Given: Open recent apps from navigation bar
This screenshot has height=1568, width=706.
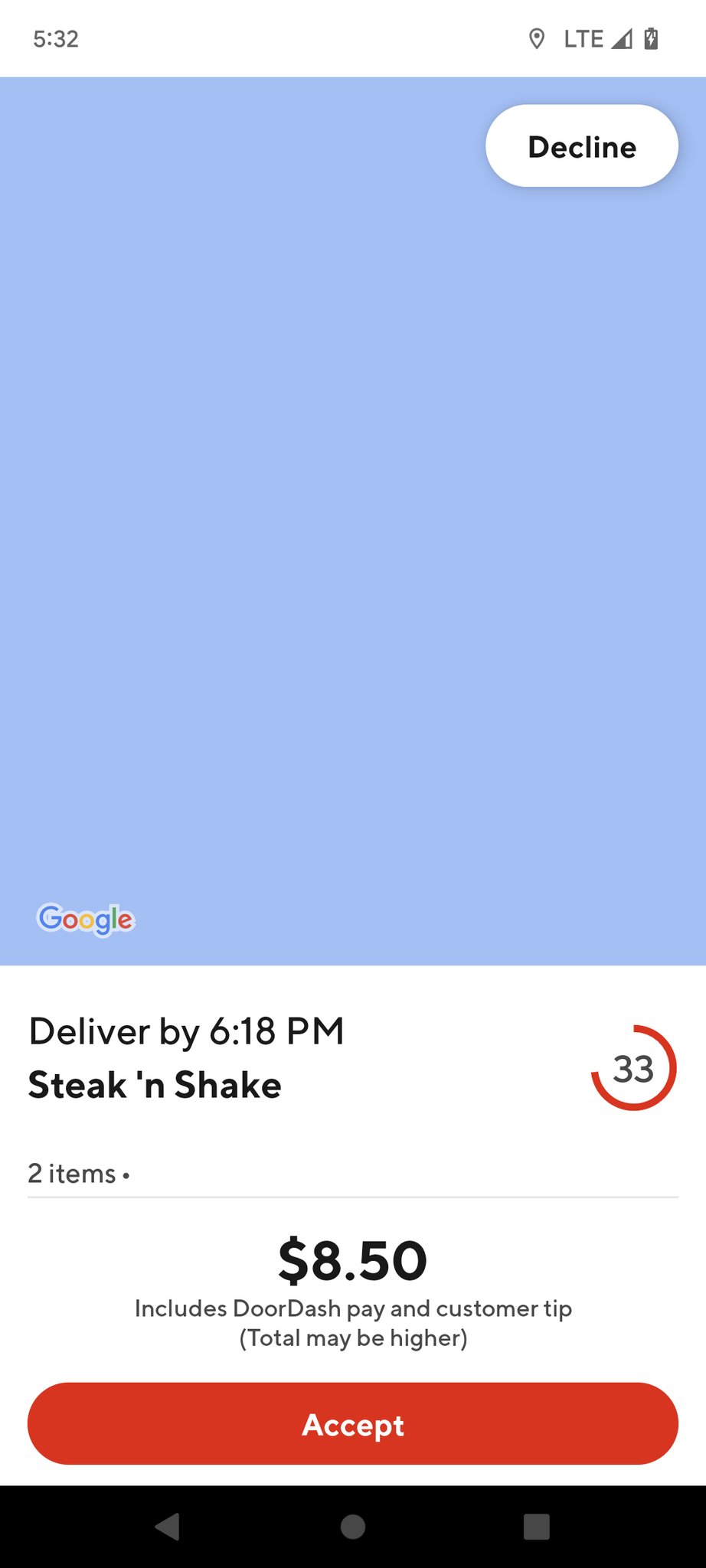Looking at the screenshot, I should tap(537, 1527).
